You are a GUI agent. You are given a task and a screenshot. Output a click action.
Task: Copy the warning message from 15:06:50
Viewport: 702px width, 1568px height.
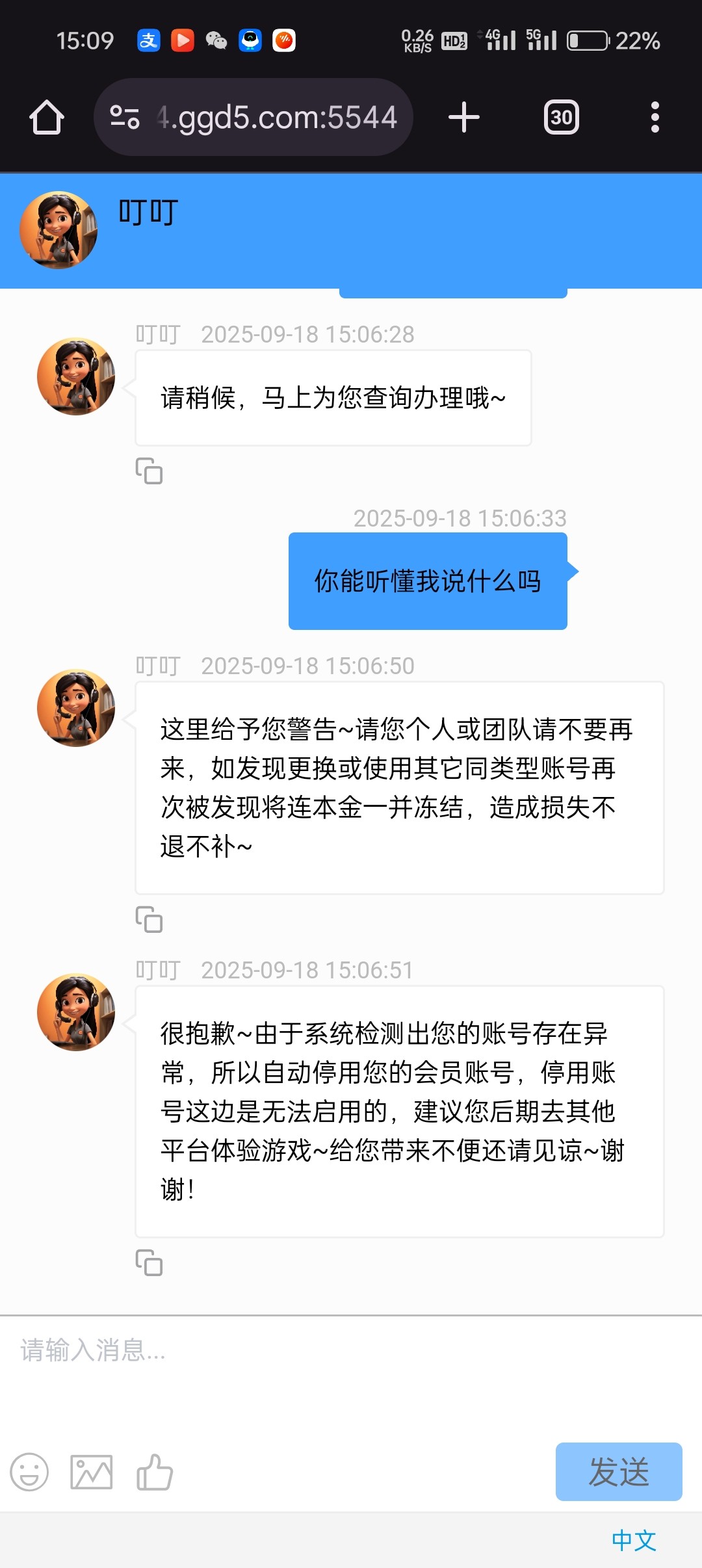pyautogui.click(x=149, y=920)
